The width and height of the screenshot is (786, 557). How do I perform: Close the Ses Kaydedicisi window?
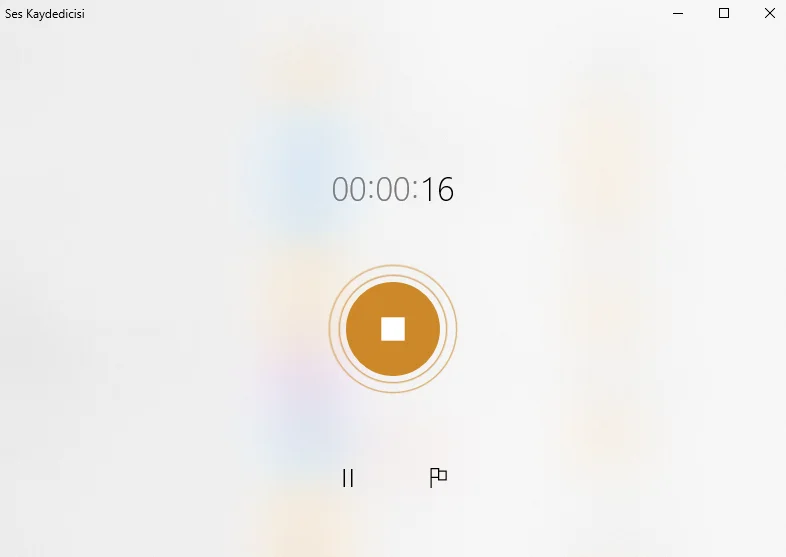pyautogui.click(x=769, y=13)
